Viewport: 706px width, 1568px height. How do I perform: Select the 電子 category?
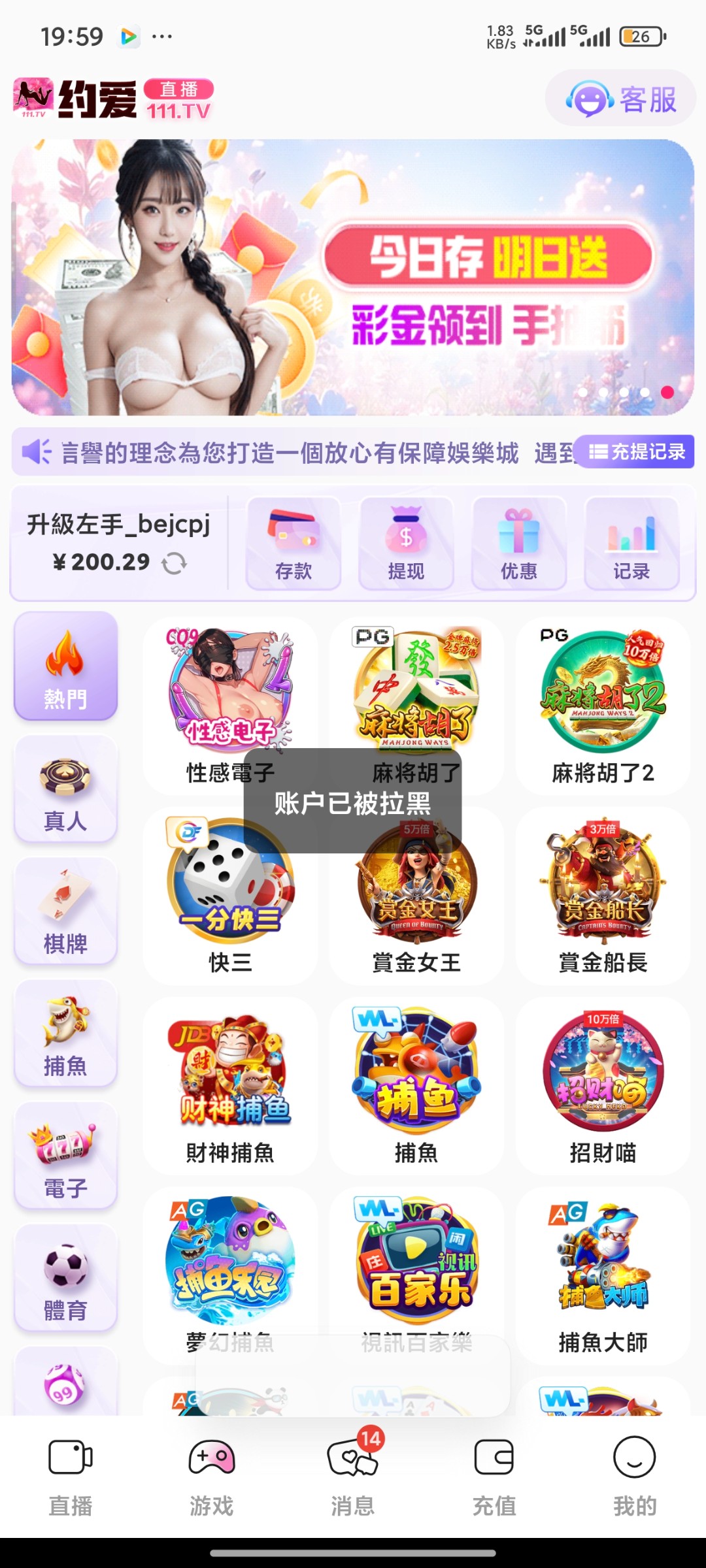[65, 1156]
